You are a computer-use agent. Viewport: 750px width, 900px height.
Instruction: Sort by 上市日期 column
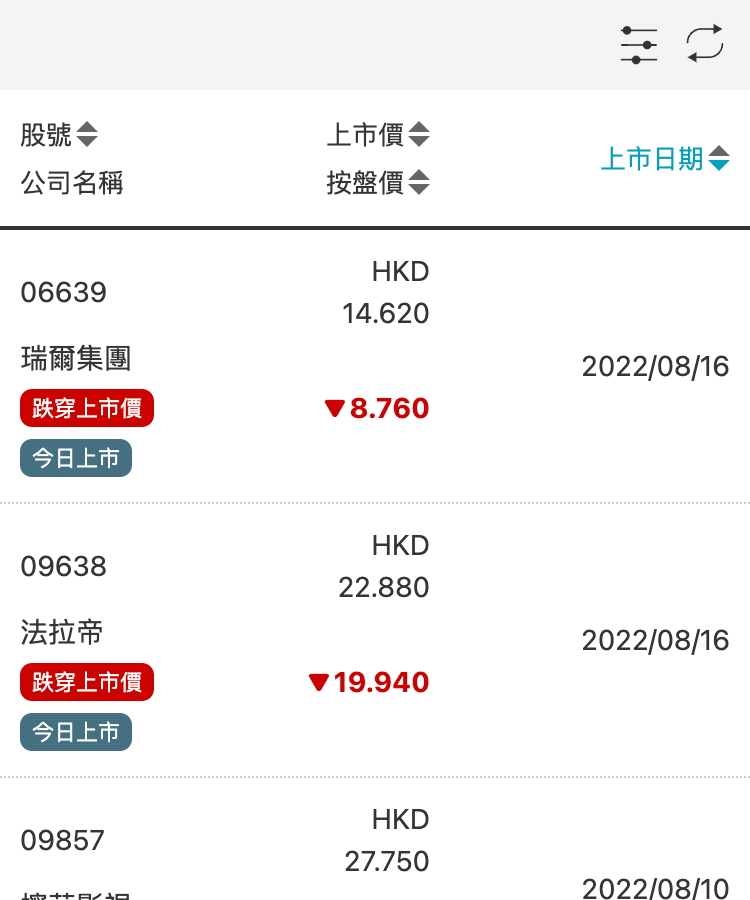(x=665, y=159)
